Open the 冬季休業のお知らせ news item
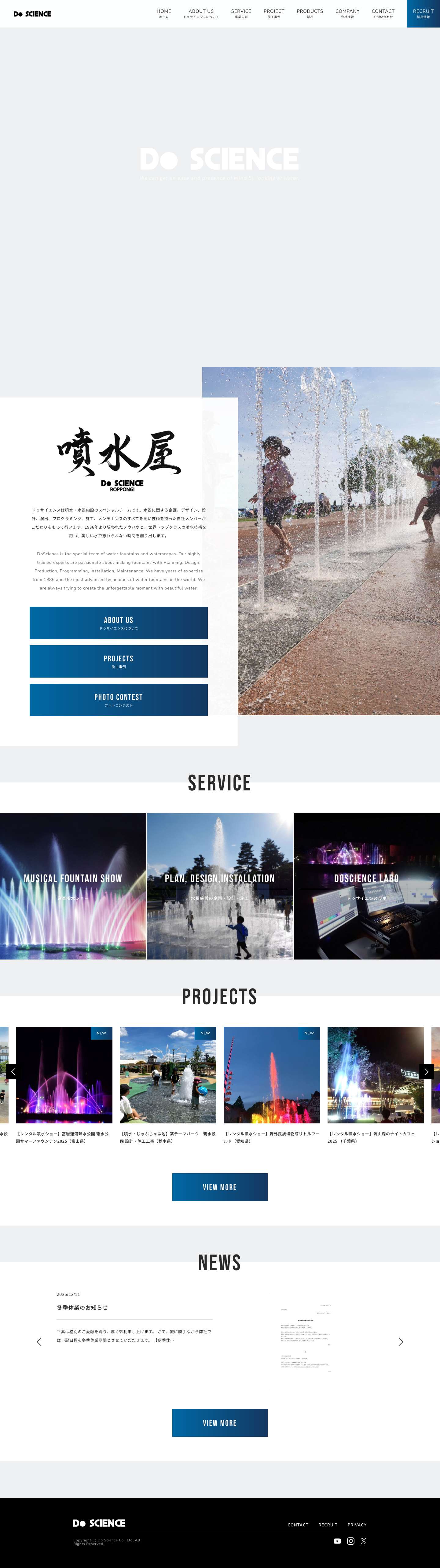 82,1307
